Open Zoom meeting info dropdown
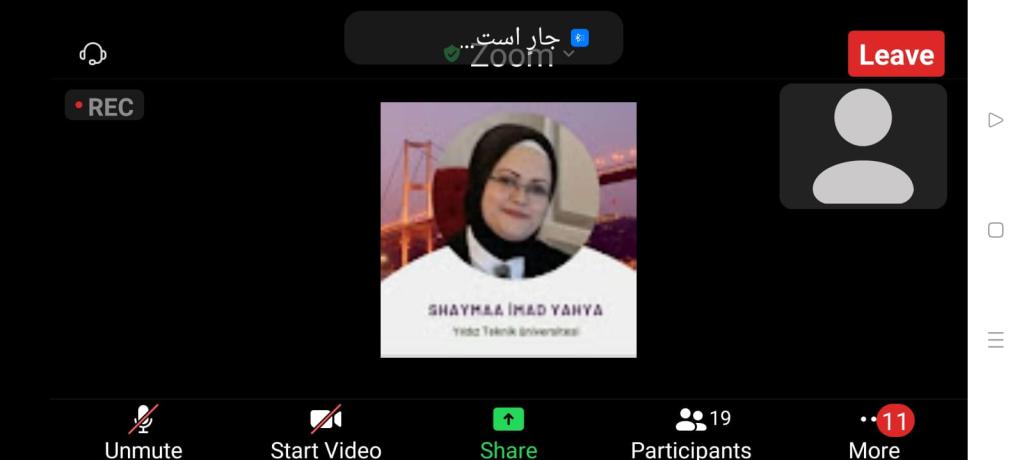1024x460 pixels. tap(511, 55)
